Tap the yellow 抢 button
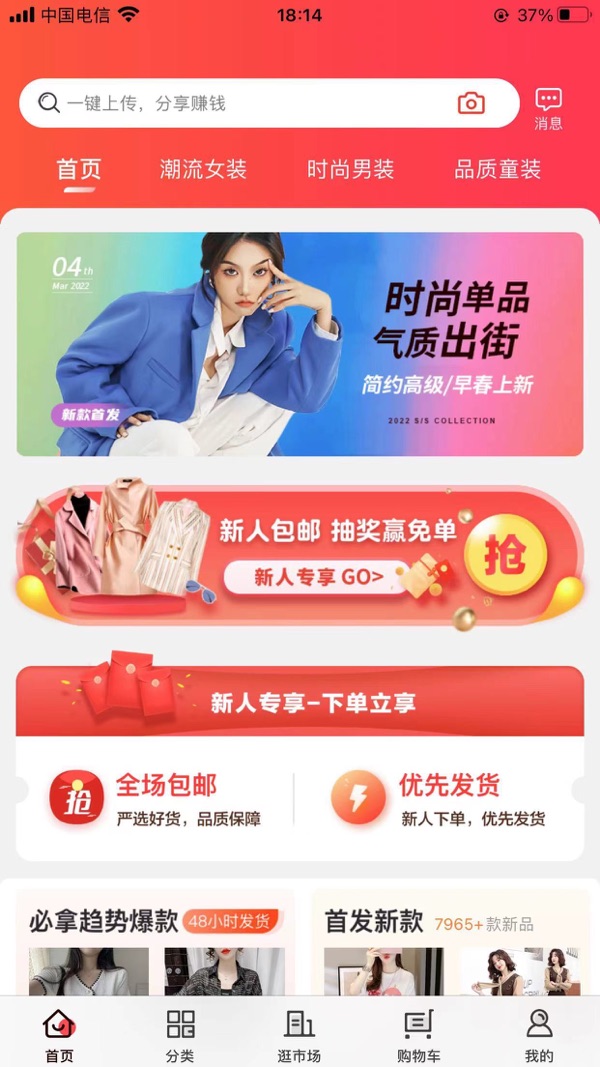Viewport: 600px width, 1067px height. coord(505,555)
